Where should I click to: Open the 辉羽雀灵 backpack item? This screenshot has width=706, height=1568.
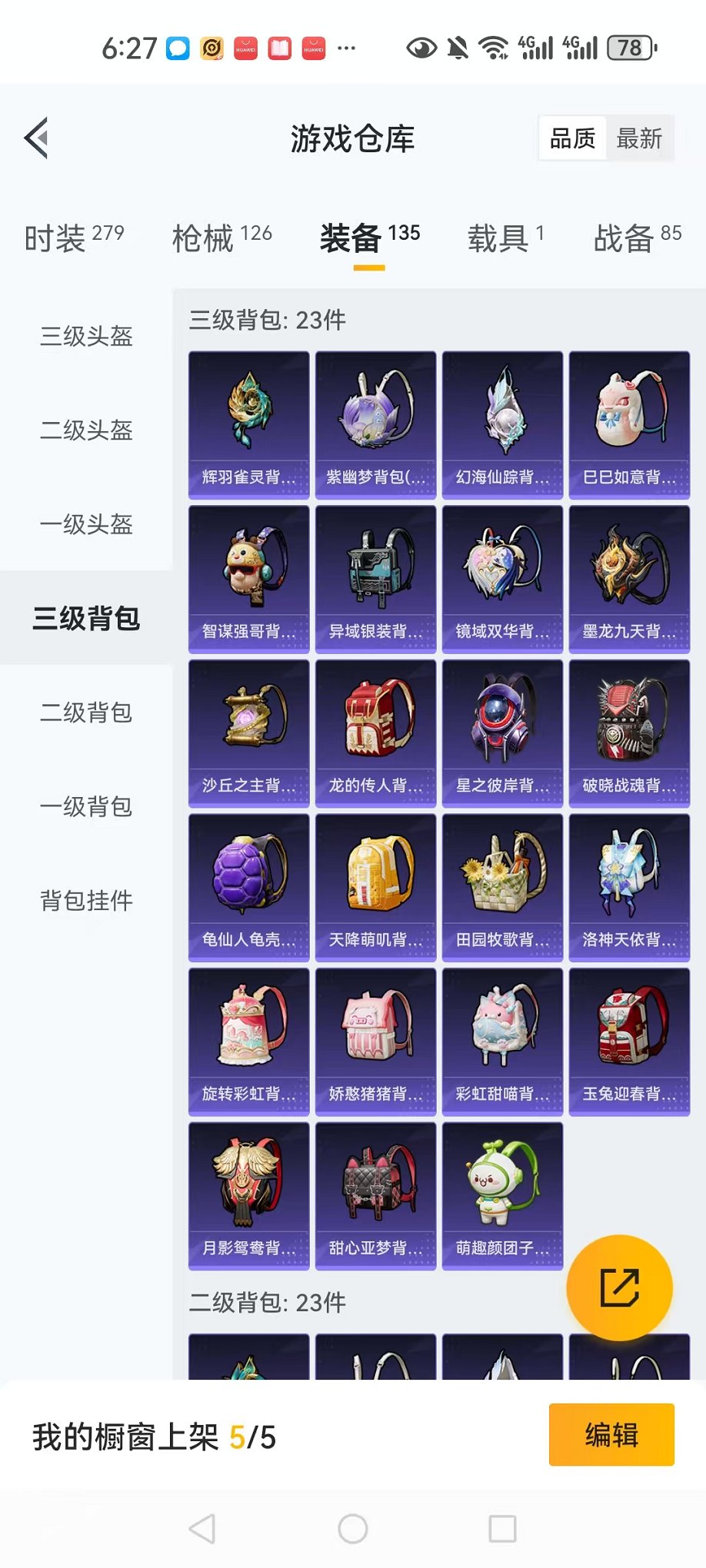pos(249,425)
